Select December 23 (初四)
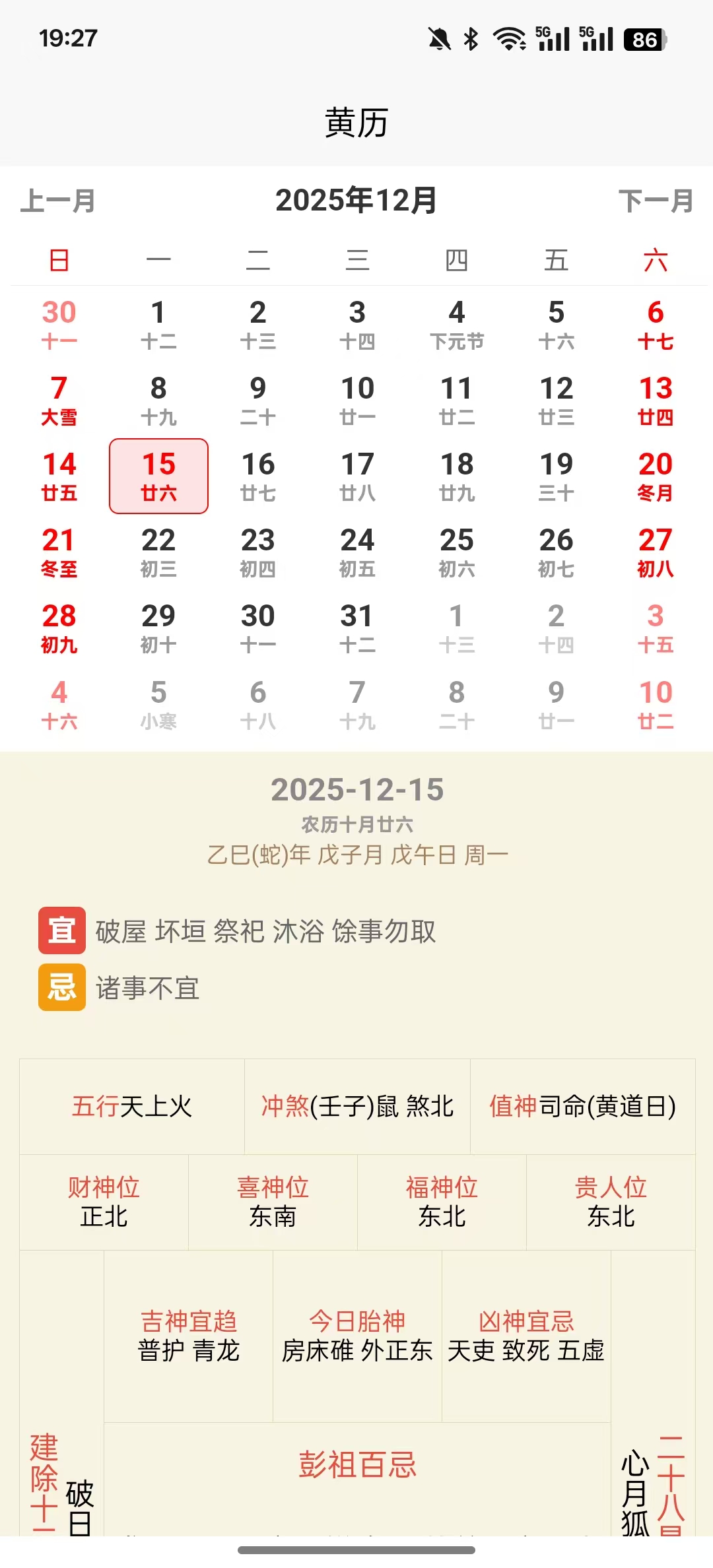Viewport: 713px width, 1568px height. (x=258, y=552)
